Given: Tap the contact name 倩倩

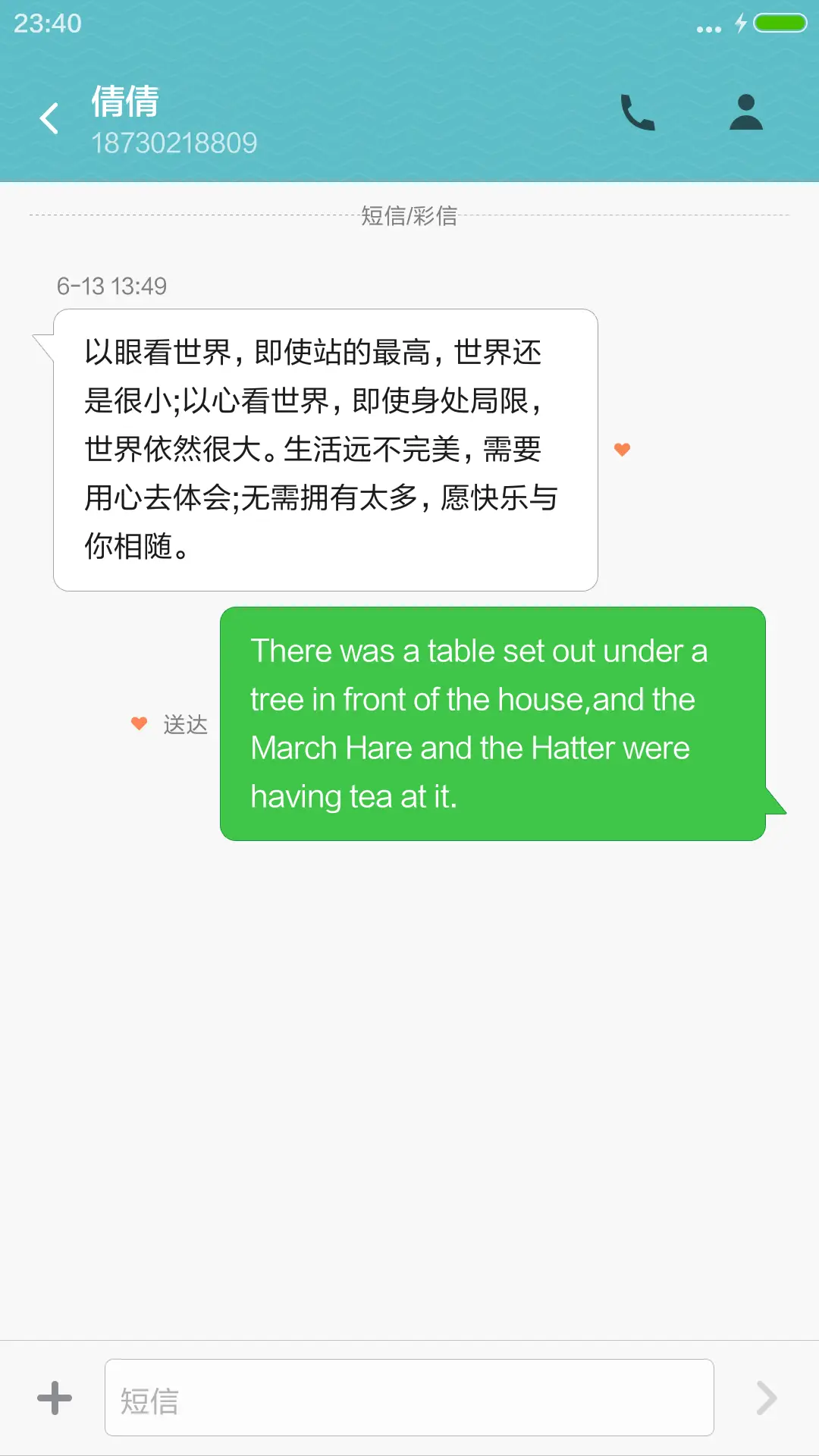Looking at the screenshot, I should (124, 102).
